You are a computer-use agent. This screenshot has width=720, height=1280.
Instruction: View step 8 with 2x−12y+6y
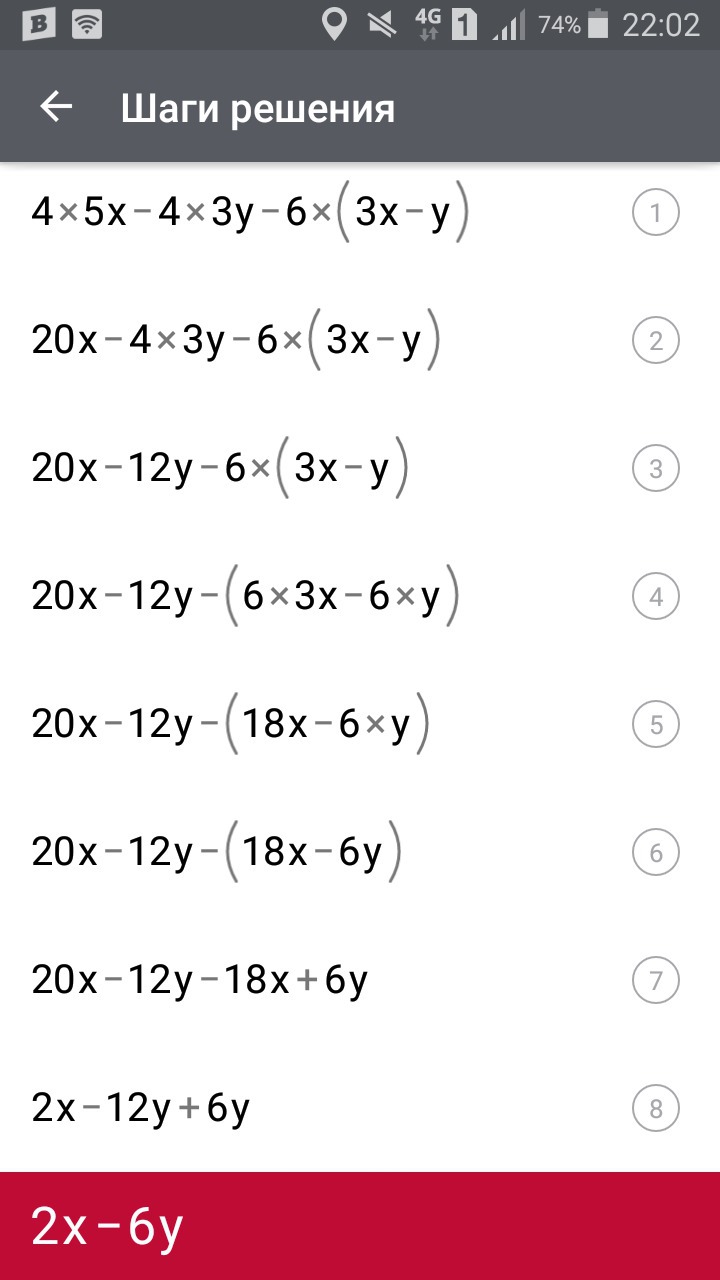pyautogui.click(x=360, y=1108)
